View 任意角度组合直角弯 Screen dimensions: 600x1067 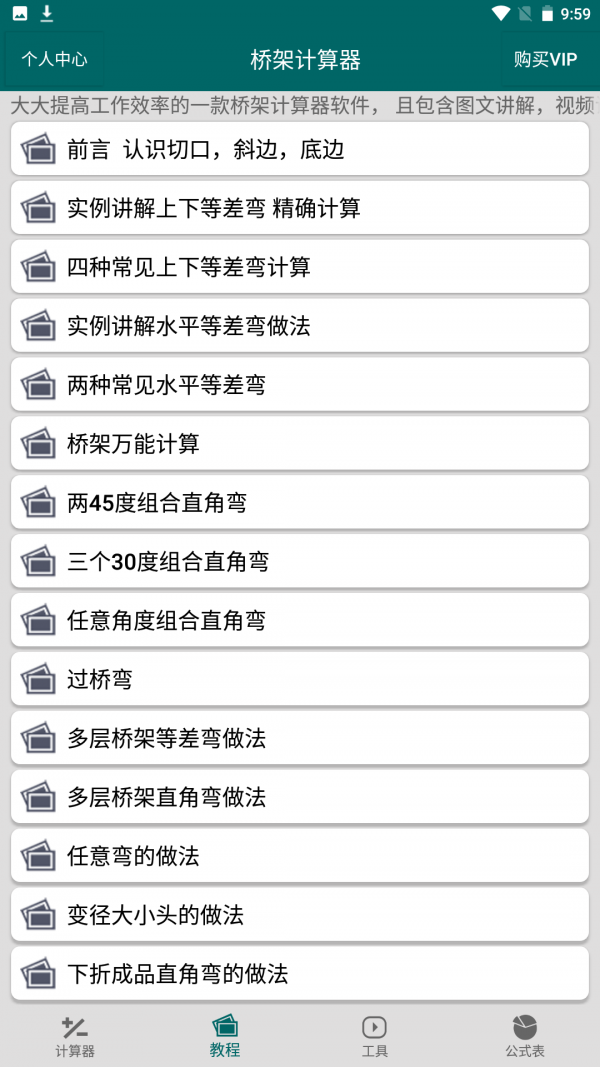click(x=300, y=621)
